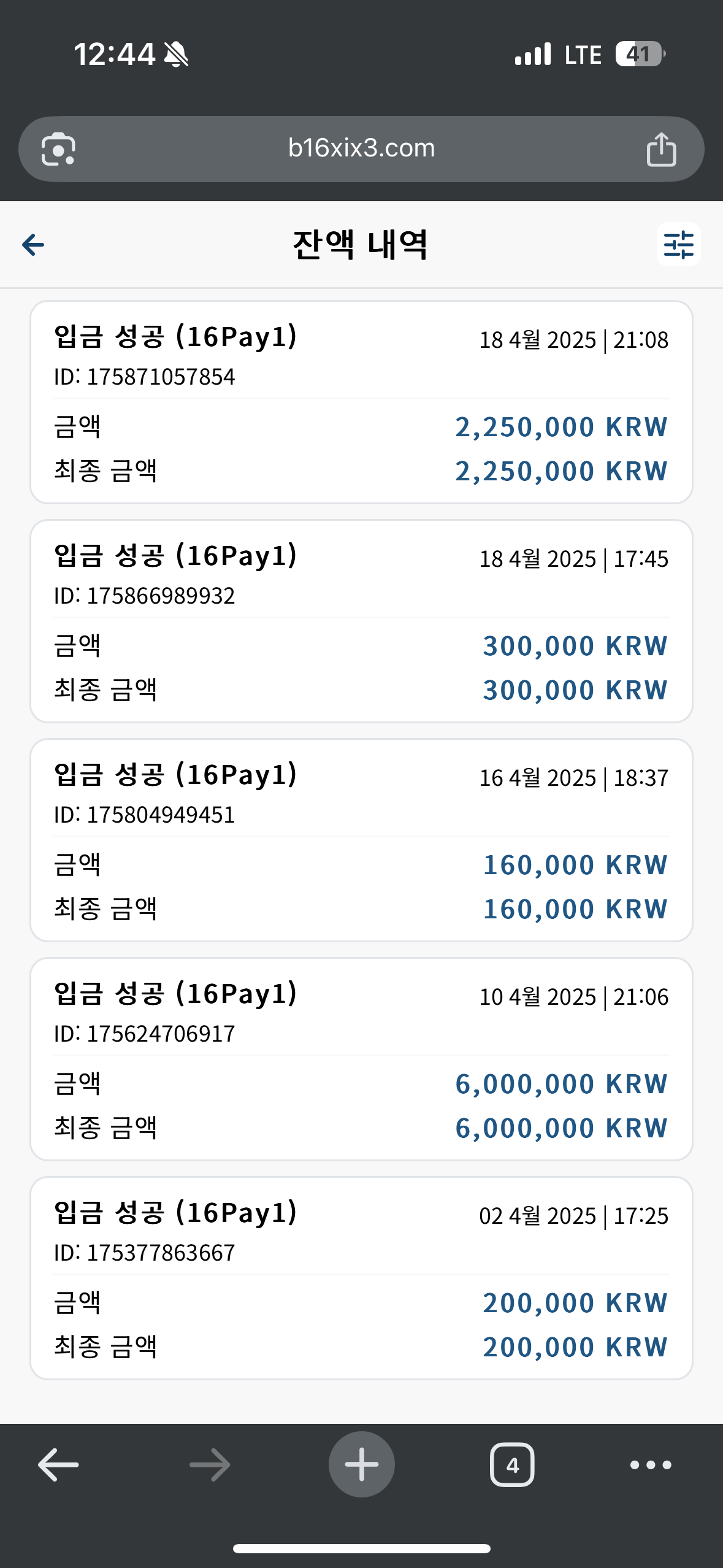Open the 6,000,000 KRW deposit card
The image size is (723, 1568).
[x=361, y=1059]
